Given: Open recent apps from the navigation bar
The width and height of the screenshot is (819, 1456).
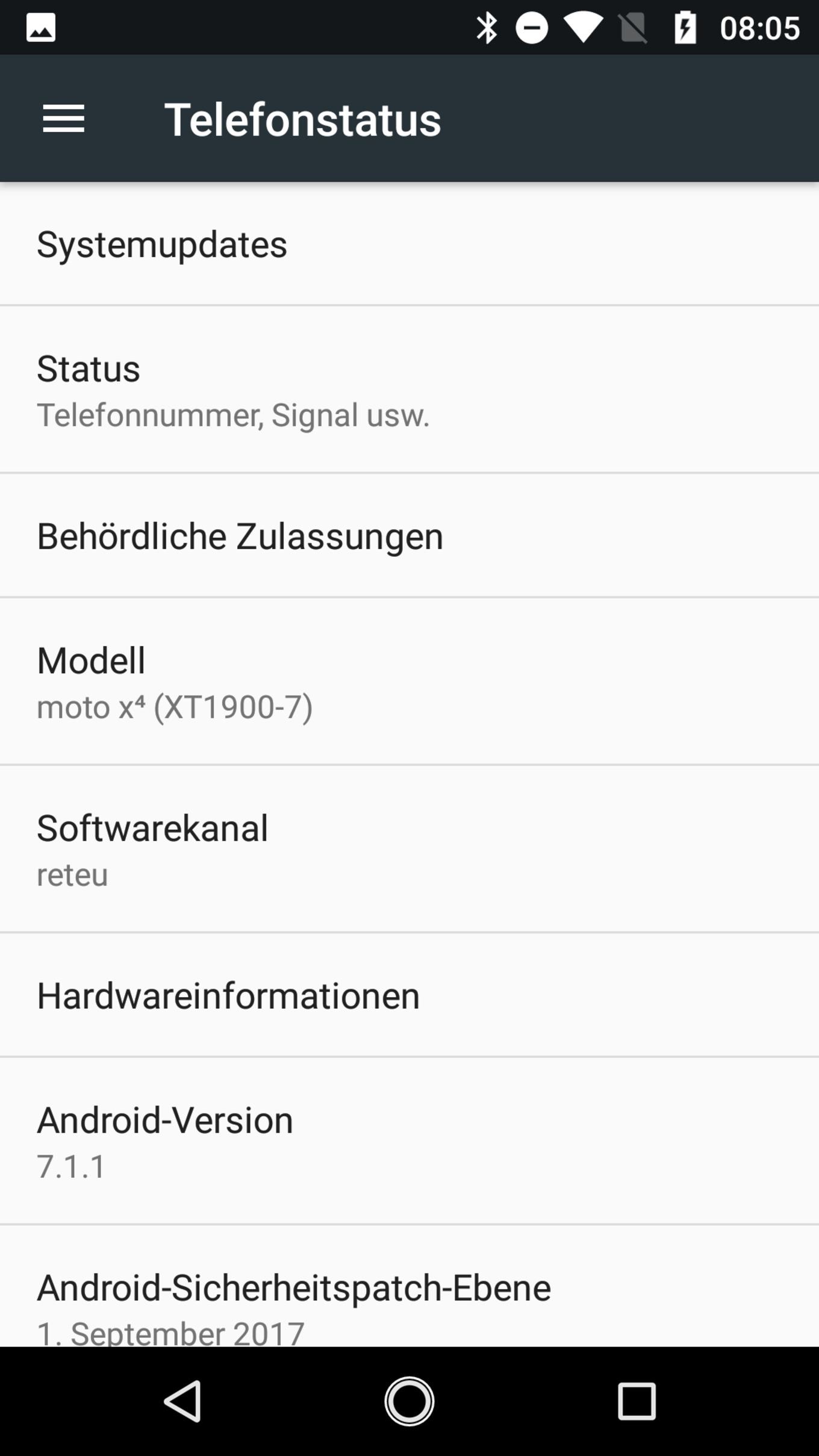Looking at the screenshot, I should point(637,1401).
